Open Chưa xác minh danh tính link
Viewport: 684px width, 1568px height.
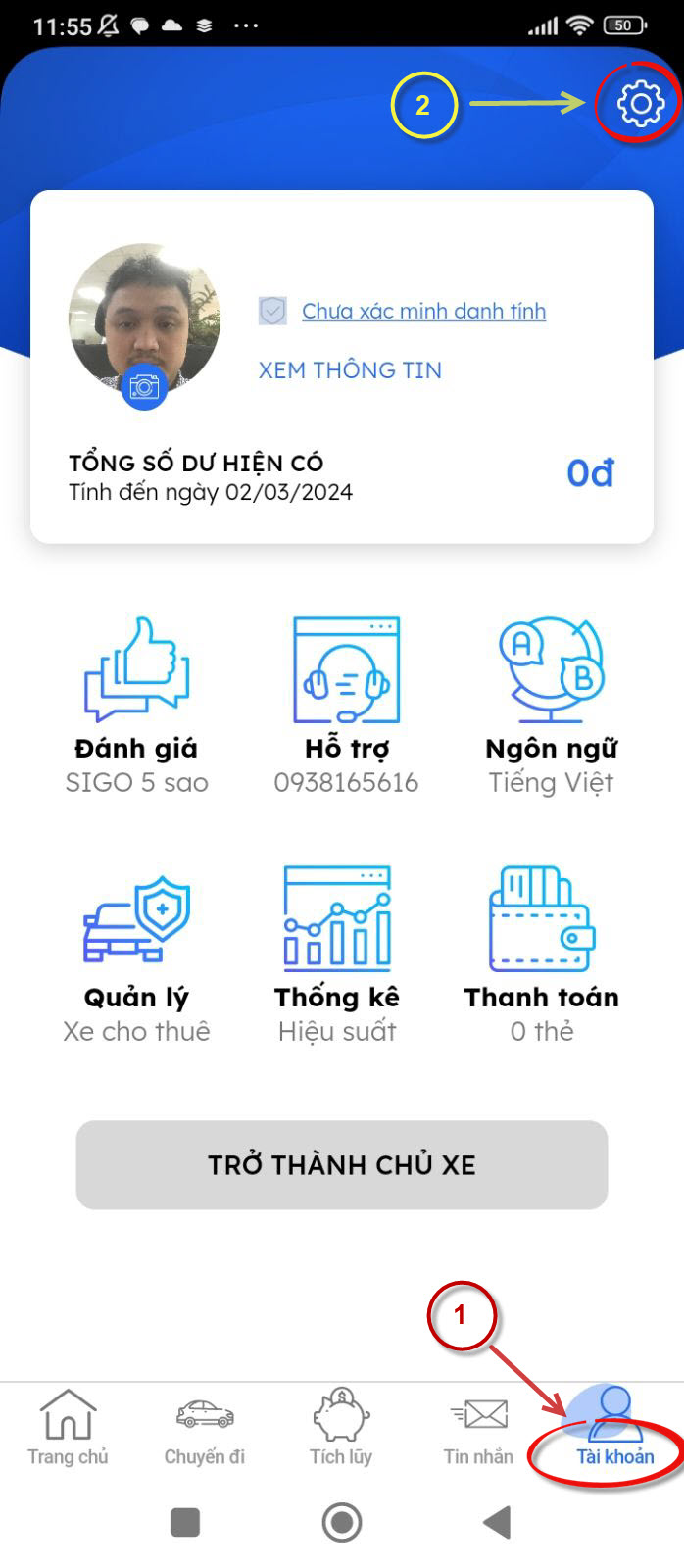(x=423, y=311)
